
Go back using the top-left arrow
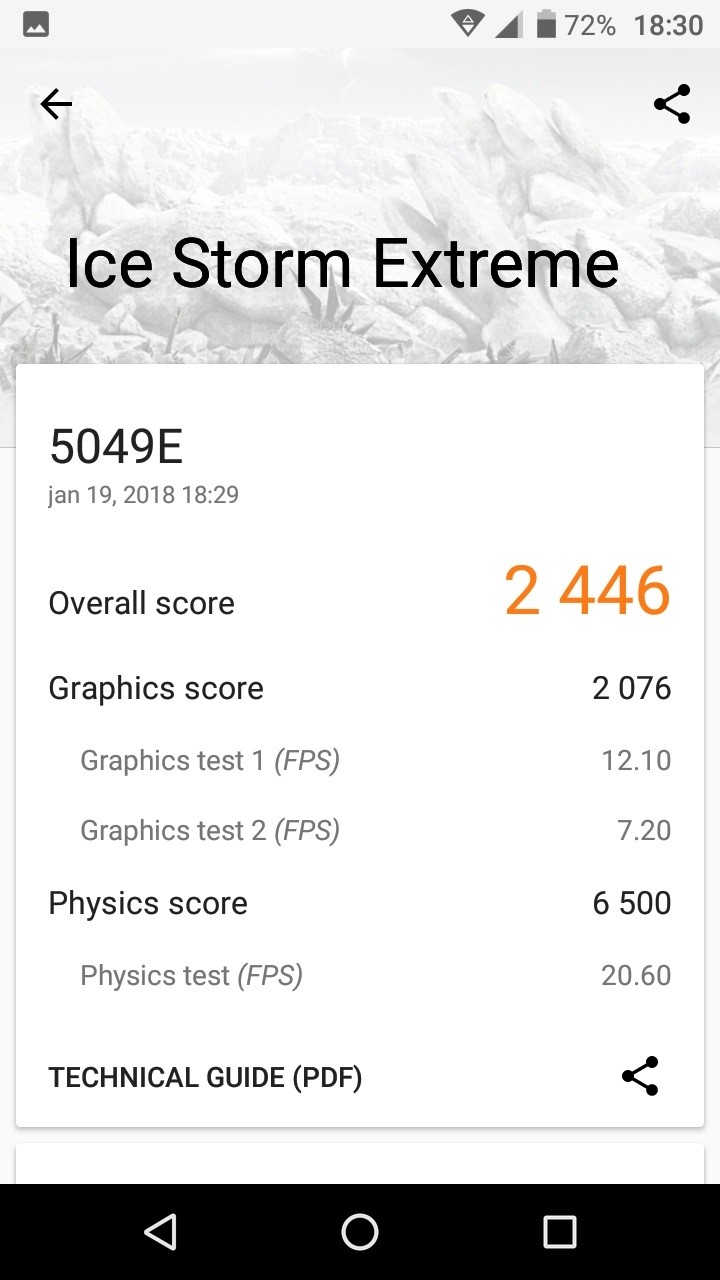(56, 104)
